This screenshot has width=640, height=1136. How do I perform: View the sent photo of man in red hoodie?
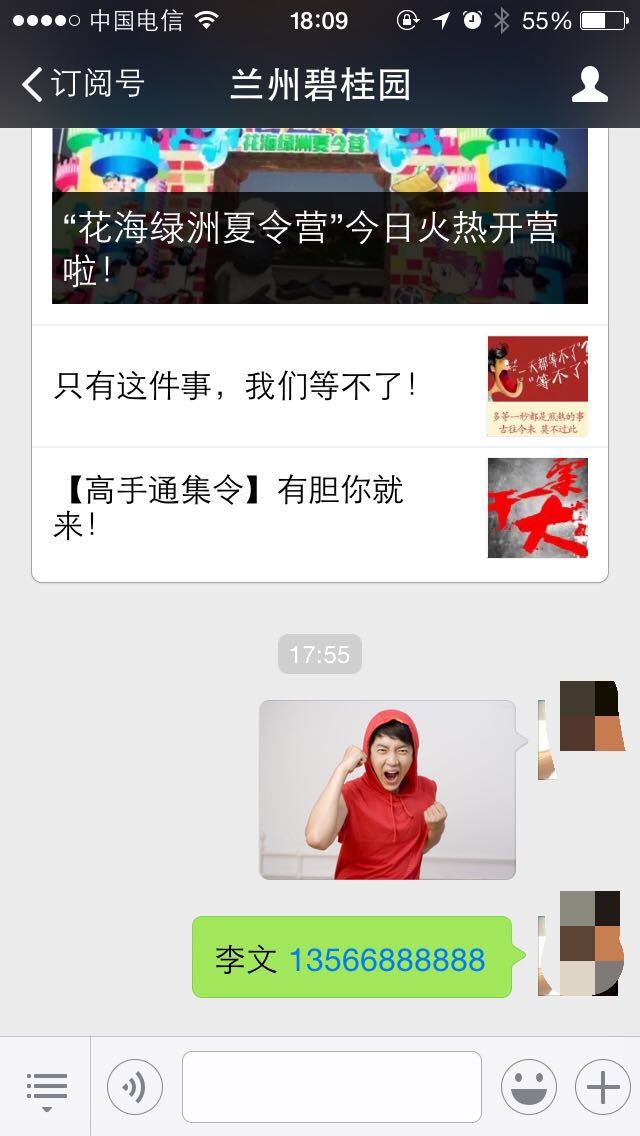point(387,790)
